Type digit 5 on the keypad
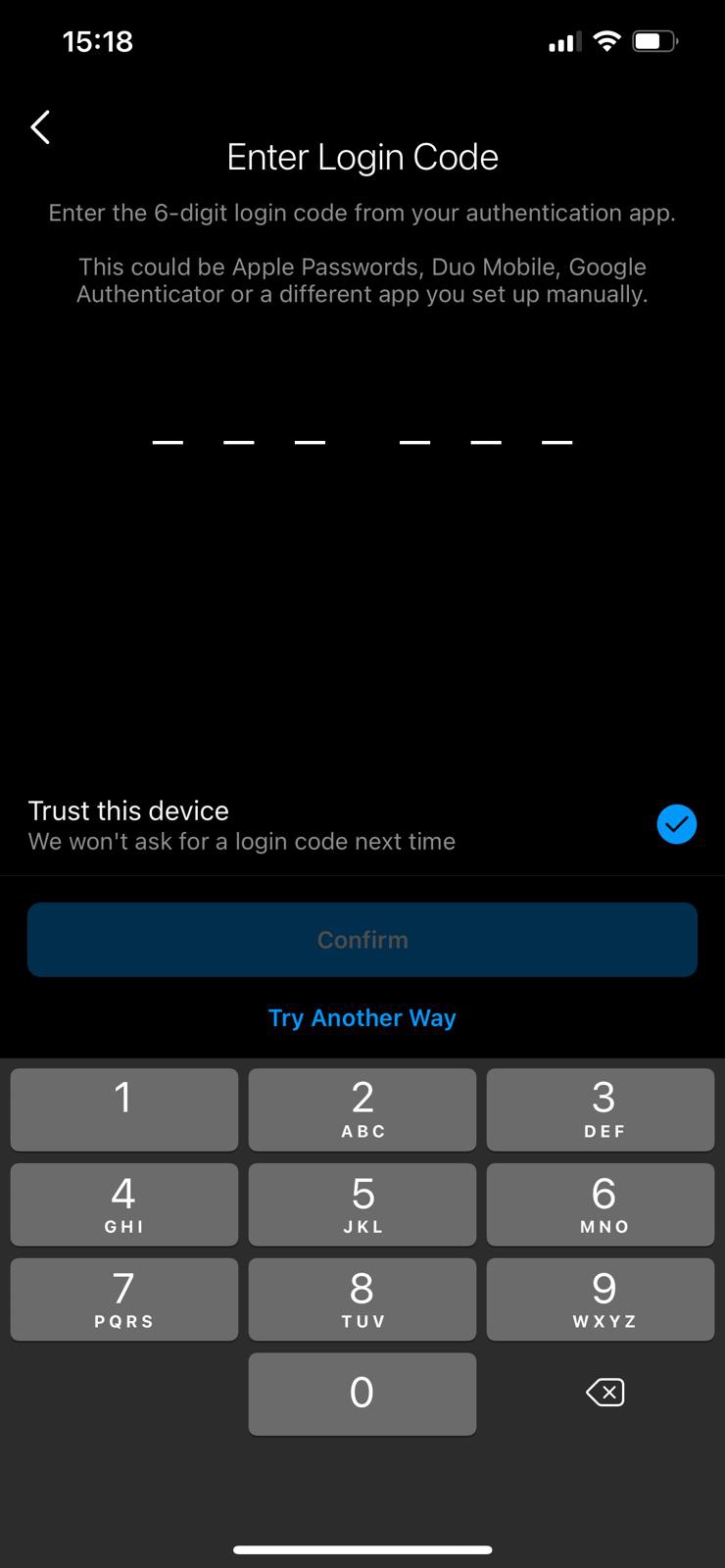 [x=362, y=1204]
